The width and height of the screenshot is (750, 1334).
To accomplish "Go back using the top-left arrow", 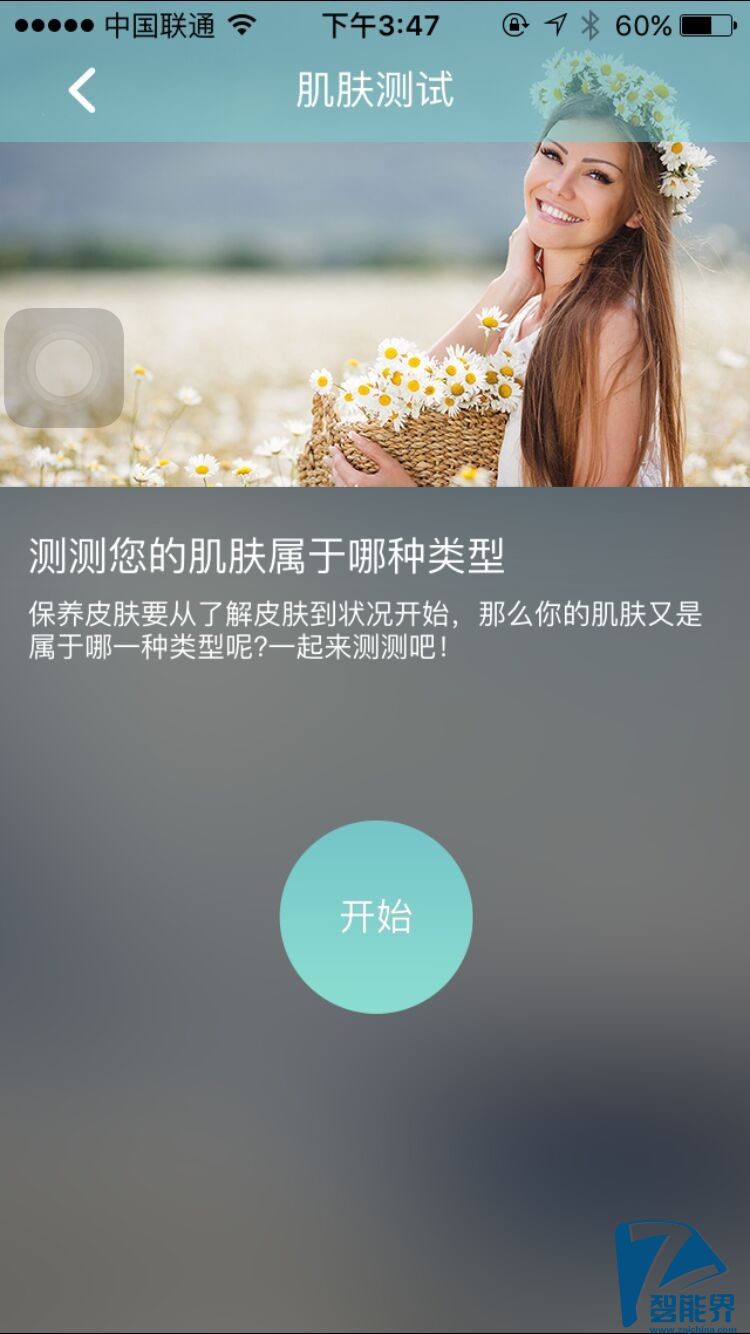I will tap(82, 91).
